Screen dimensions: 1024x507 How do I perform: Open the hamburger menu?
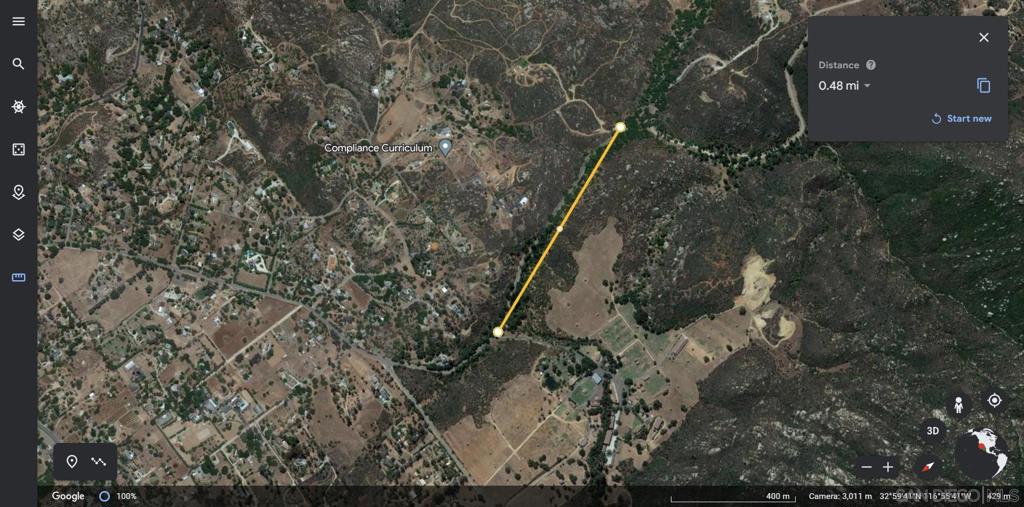point(18,21)
